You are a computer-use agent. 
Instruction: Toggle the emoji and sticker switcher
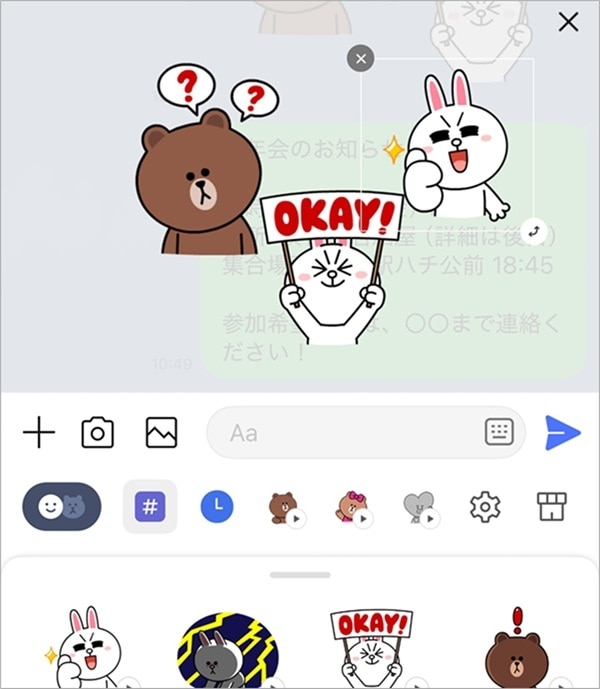[x=62, y=507]
